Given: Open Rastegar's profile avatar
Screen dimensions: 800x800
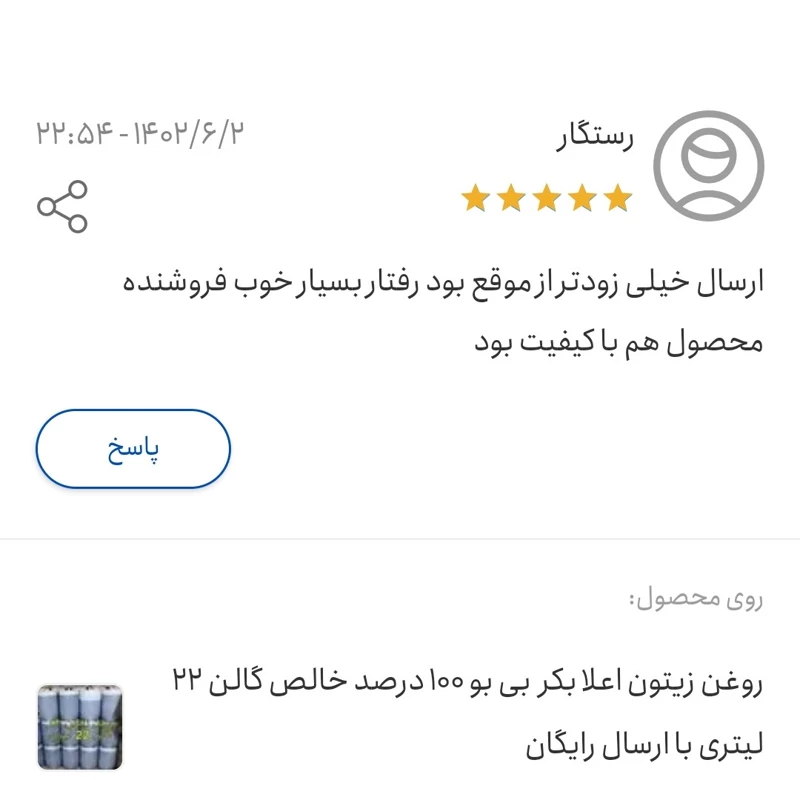Looking at the screenshot, I should [x=708, y=166].
